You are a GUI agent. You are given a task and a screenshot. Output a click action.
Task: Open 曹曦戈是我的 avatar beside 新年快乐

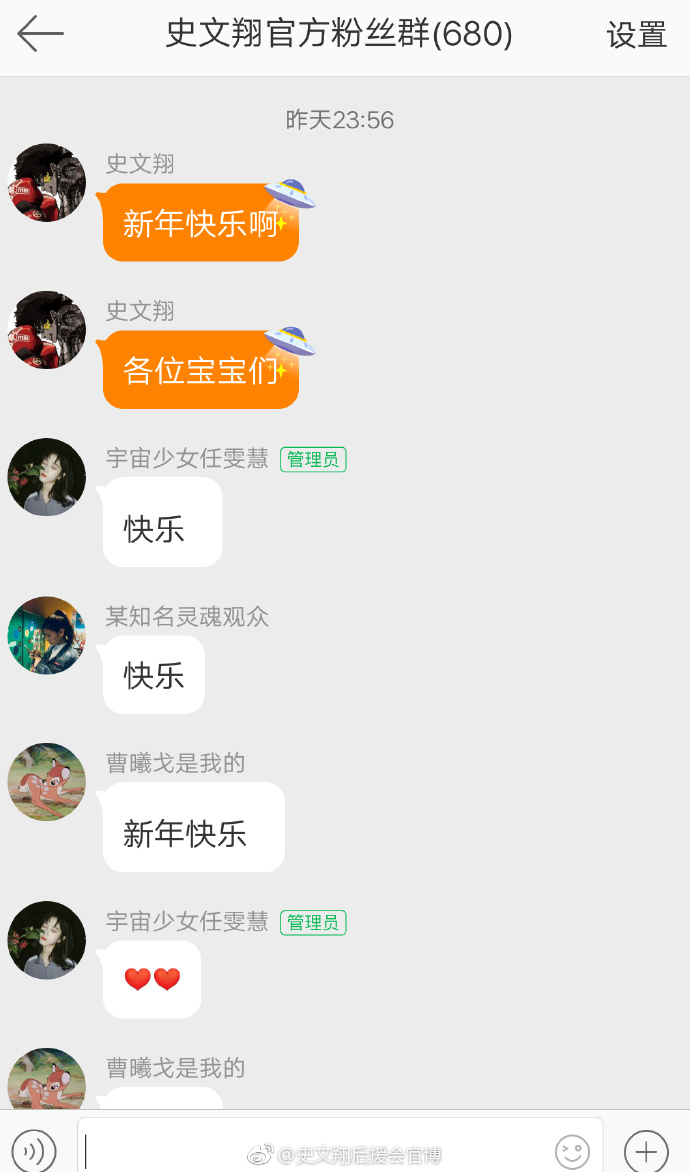point(46,782)
